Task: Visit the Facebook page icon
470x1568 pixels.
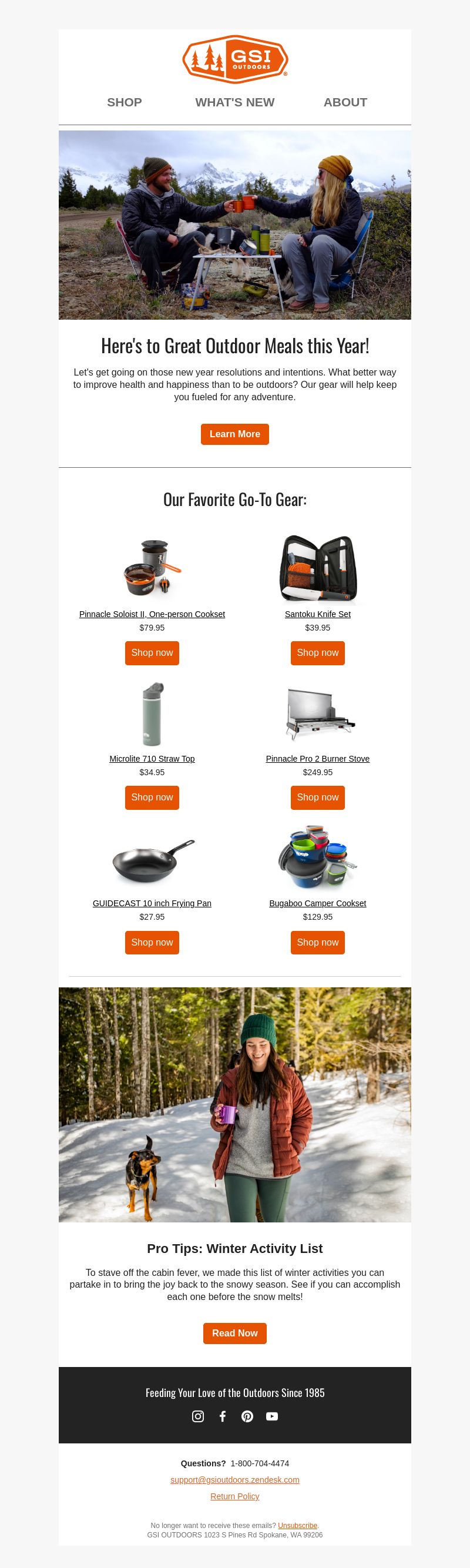Action: tap(223, 1416)
